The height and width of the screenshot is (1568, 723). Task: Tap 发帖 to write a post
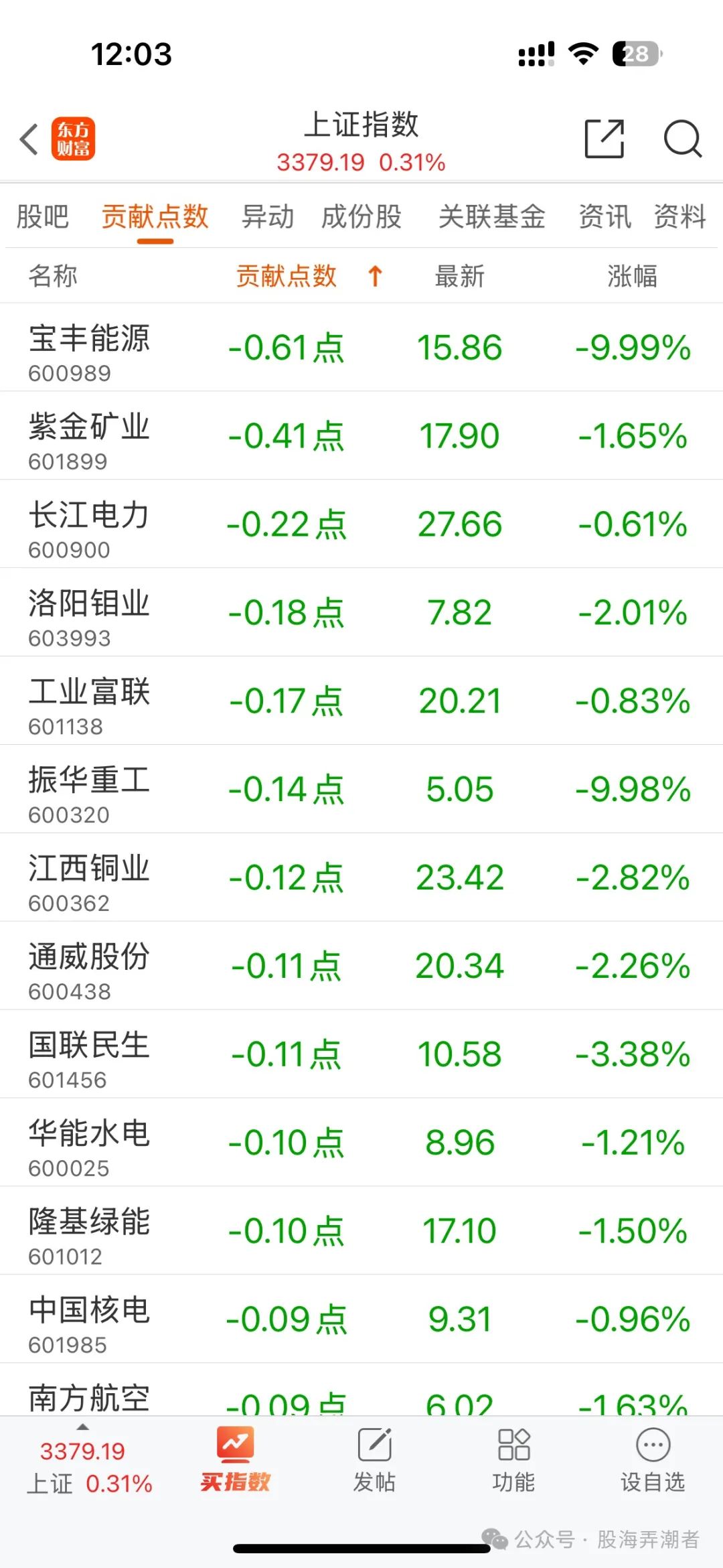coord(374,1460)
